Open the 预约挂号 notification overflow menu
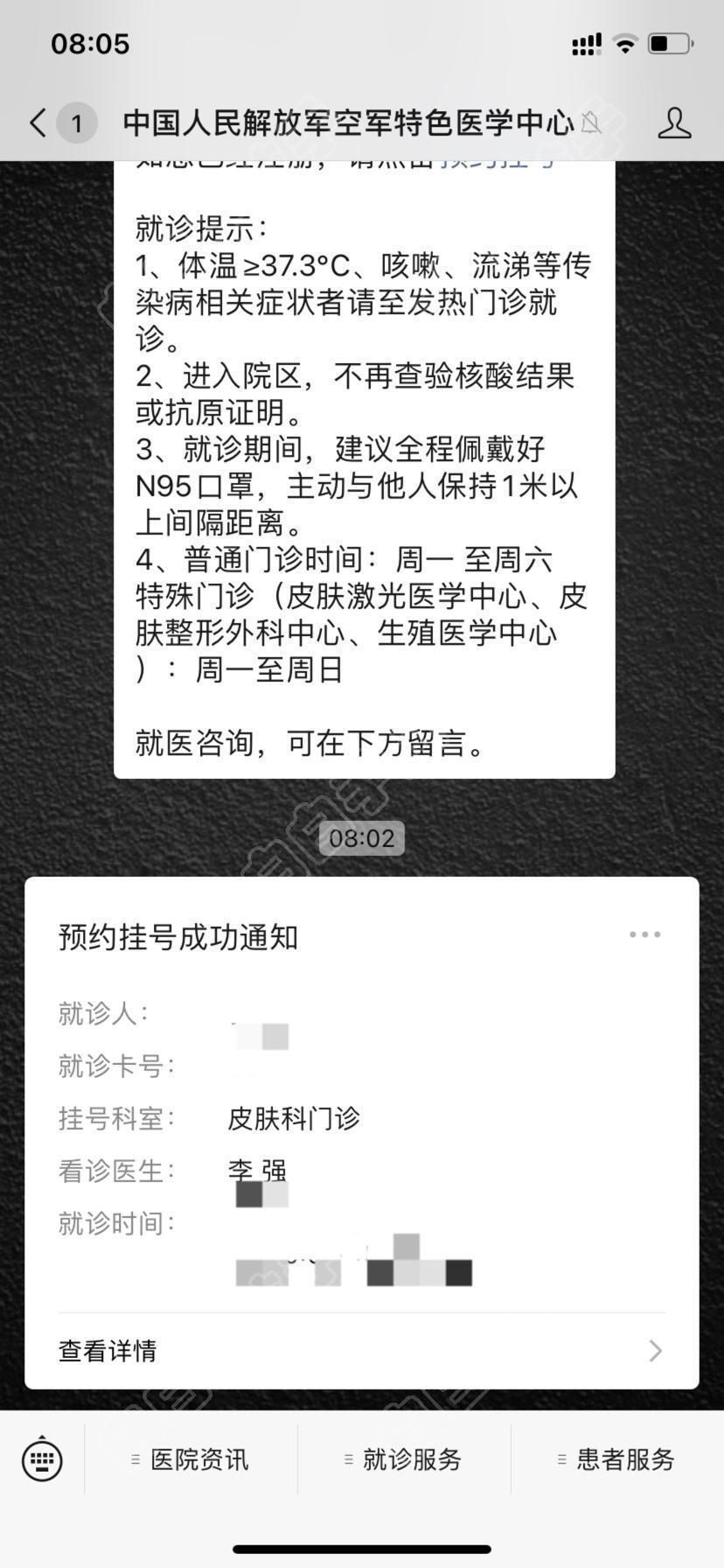The height and width of the screenshot is (1568, 724). [x=644, y=934]
